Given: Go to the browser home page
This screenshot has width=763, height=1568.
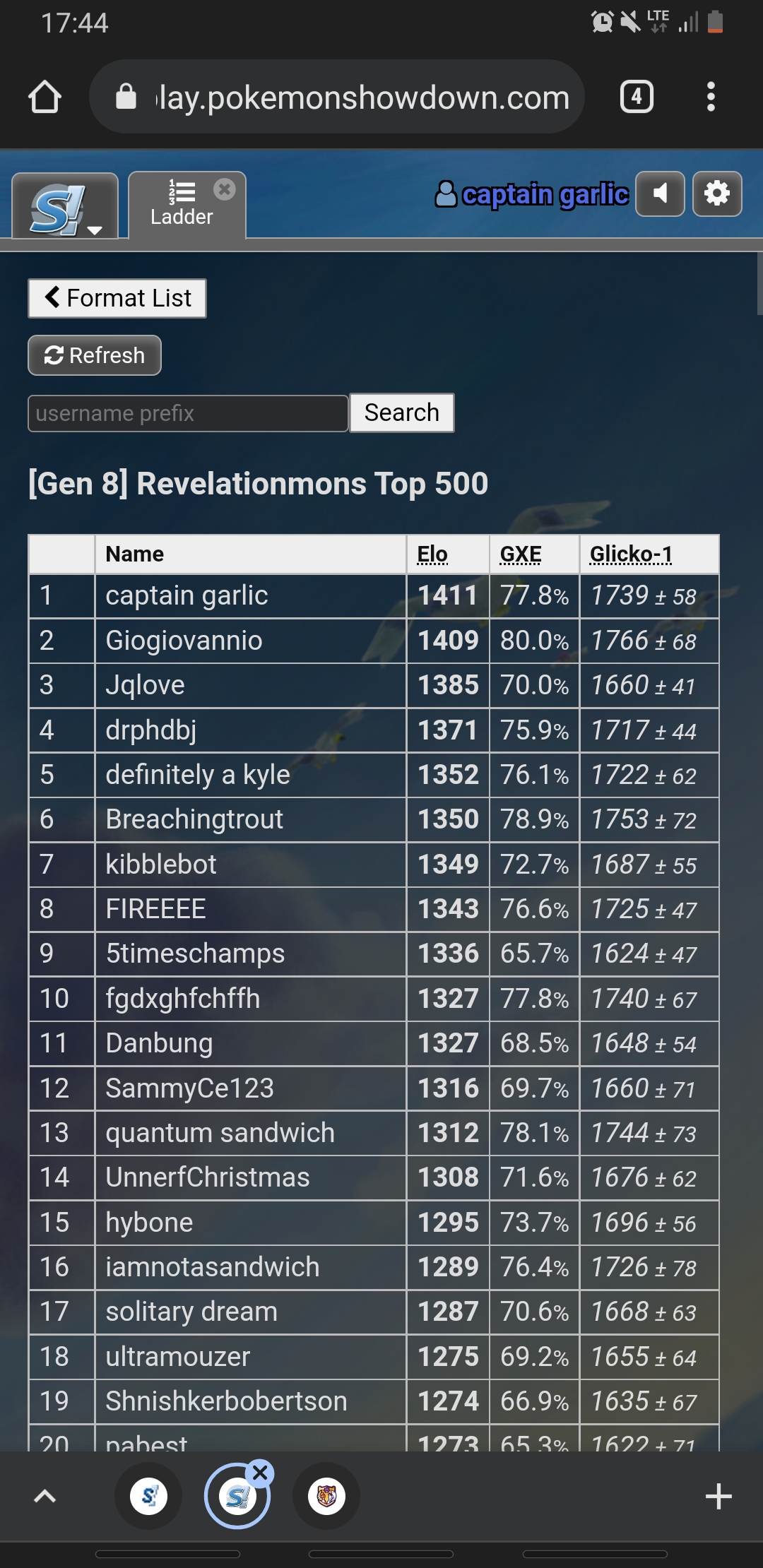Looking at the screenshot, I should point(45,97).
